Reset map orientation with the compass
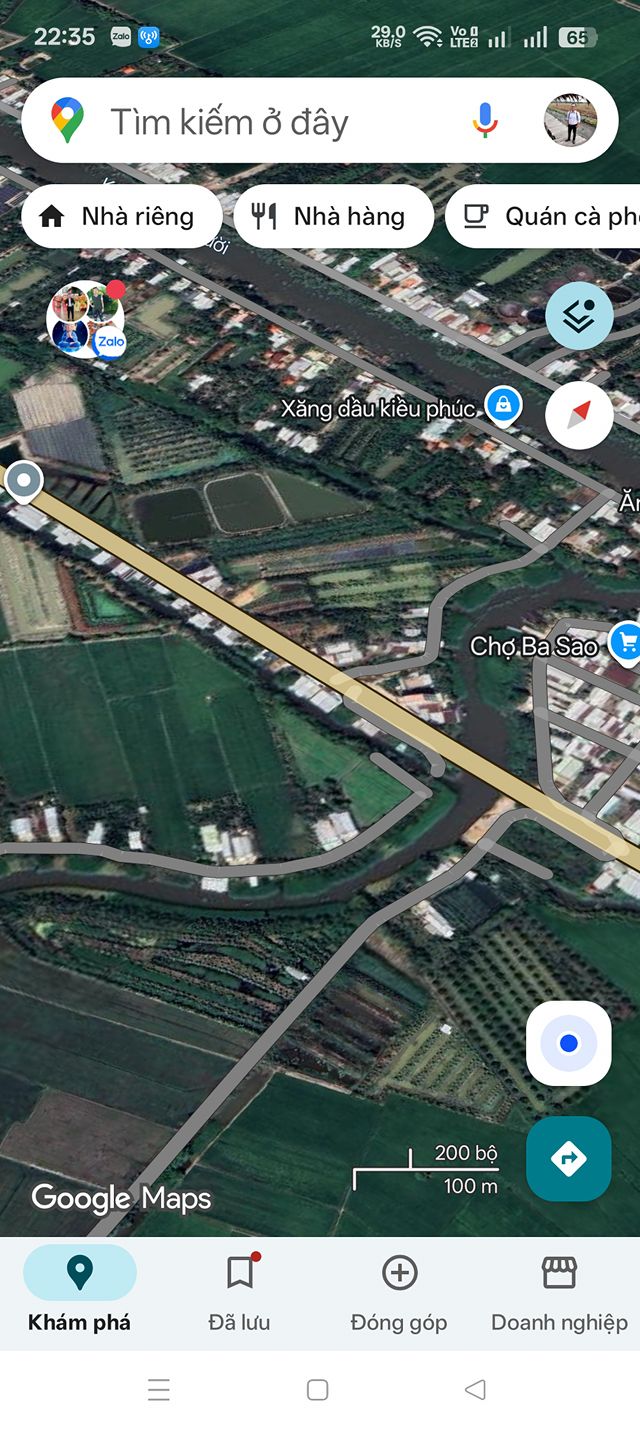 pos(579,414)
